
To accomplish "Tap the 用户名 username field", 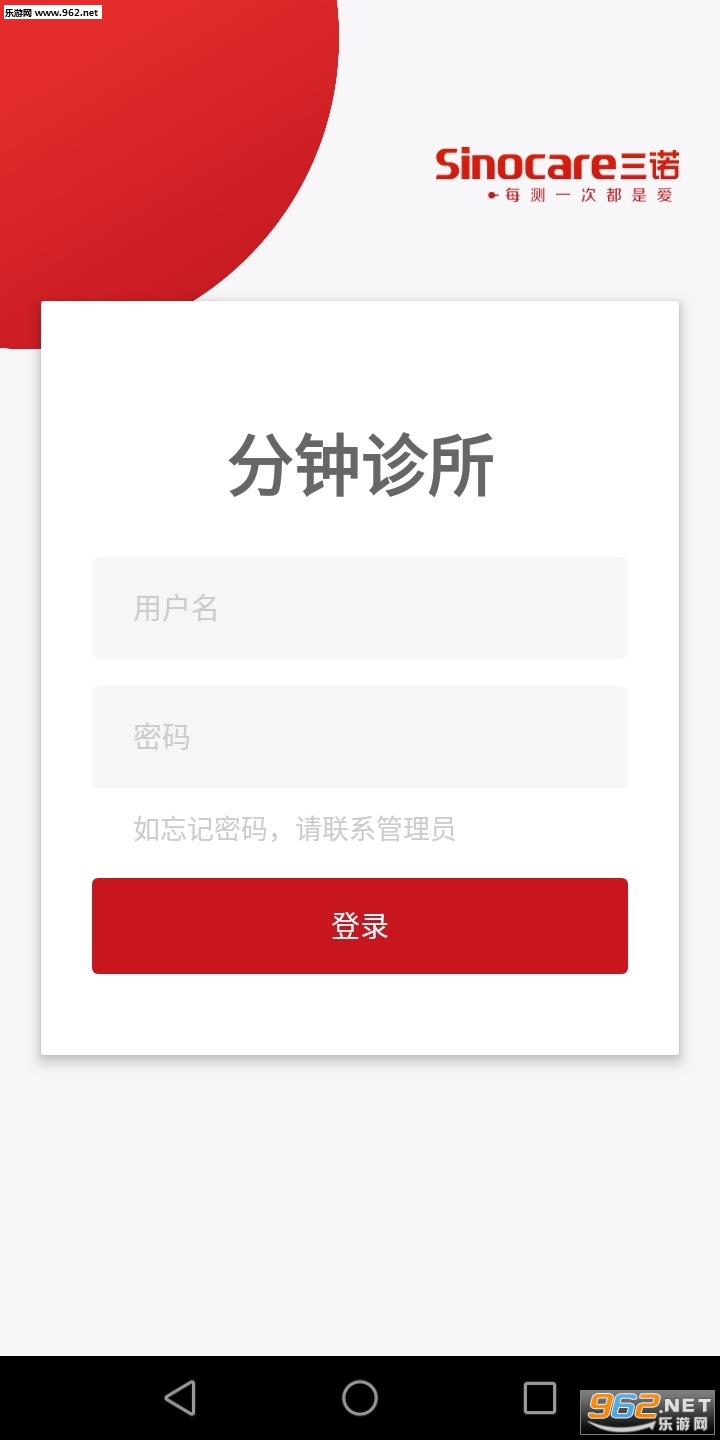I will [x=360, y=608].
